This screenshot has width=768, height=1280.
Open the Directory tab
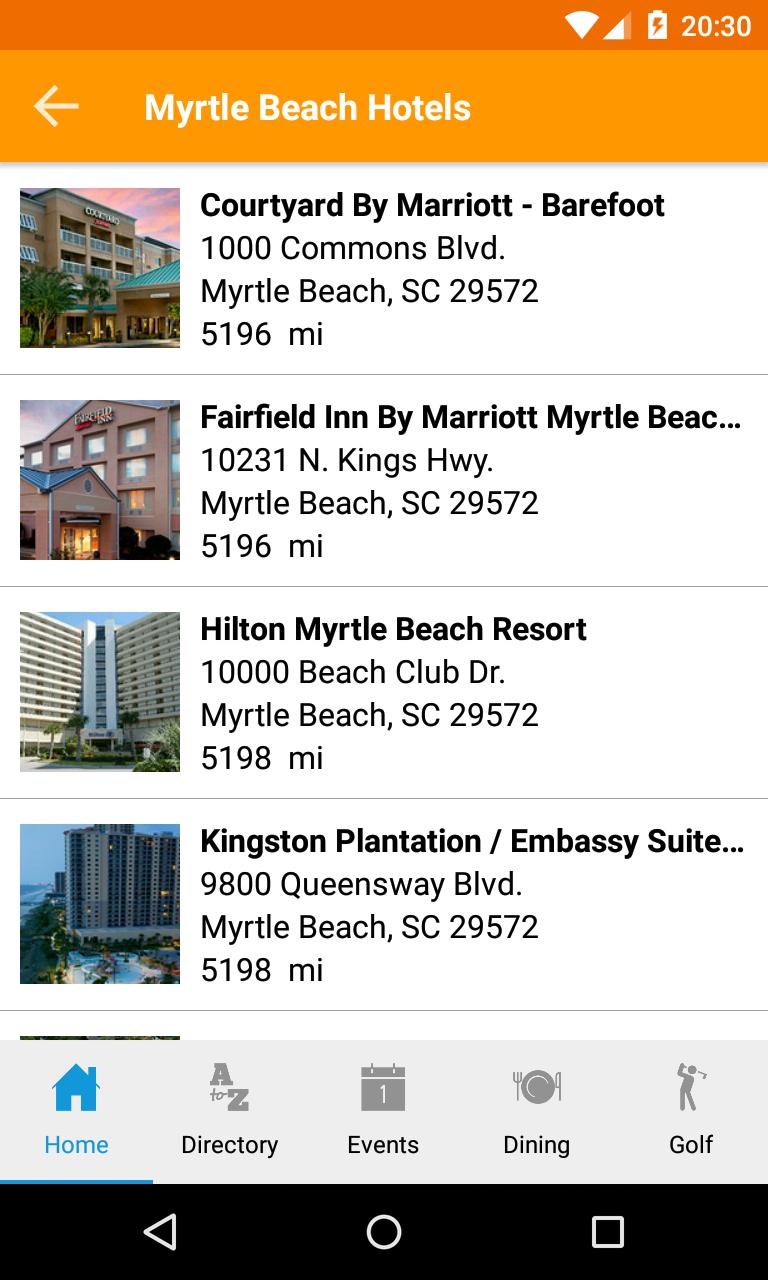click(x=230, y=1111)
